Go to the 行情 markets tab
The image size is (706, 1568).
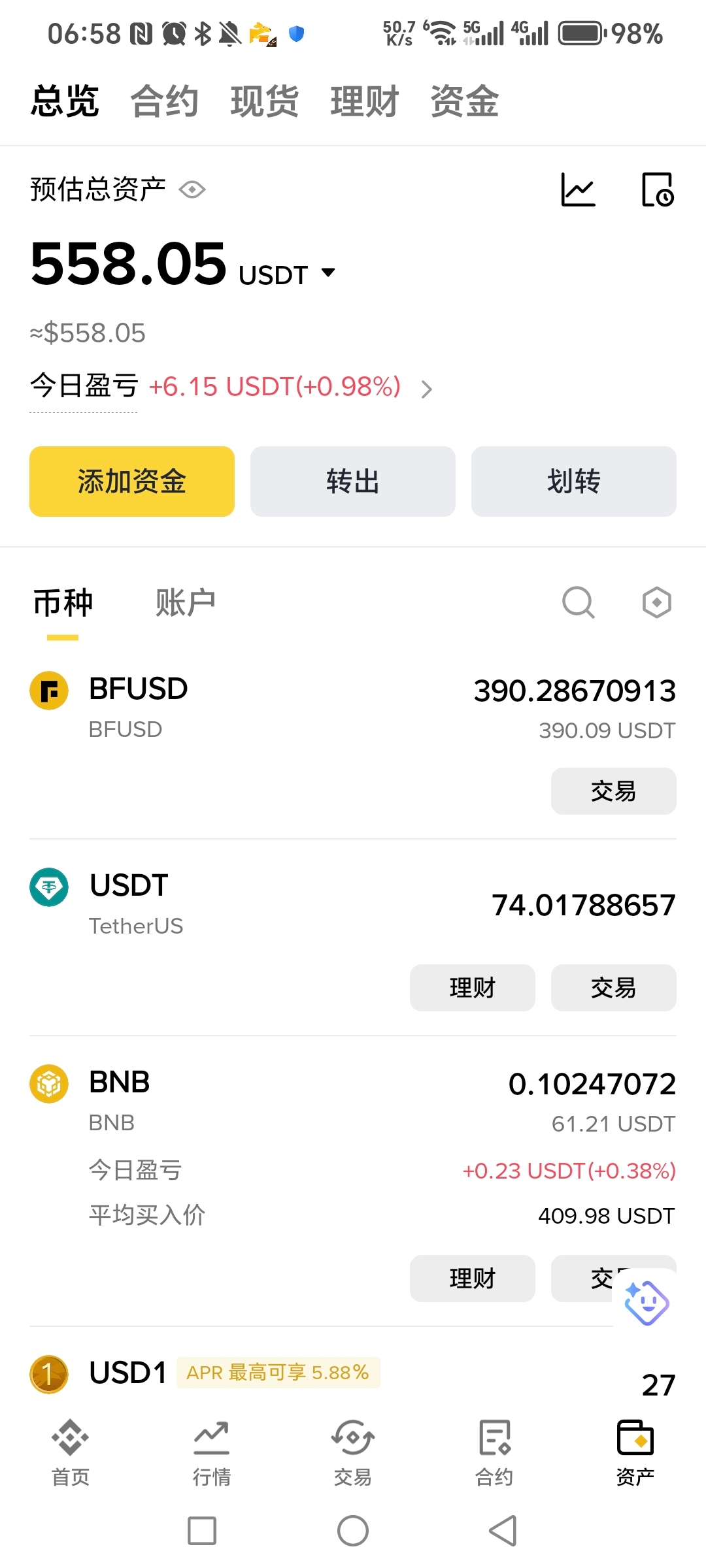212,1450
